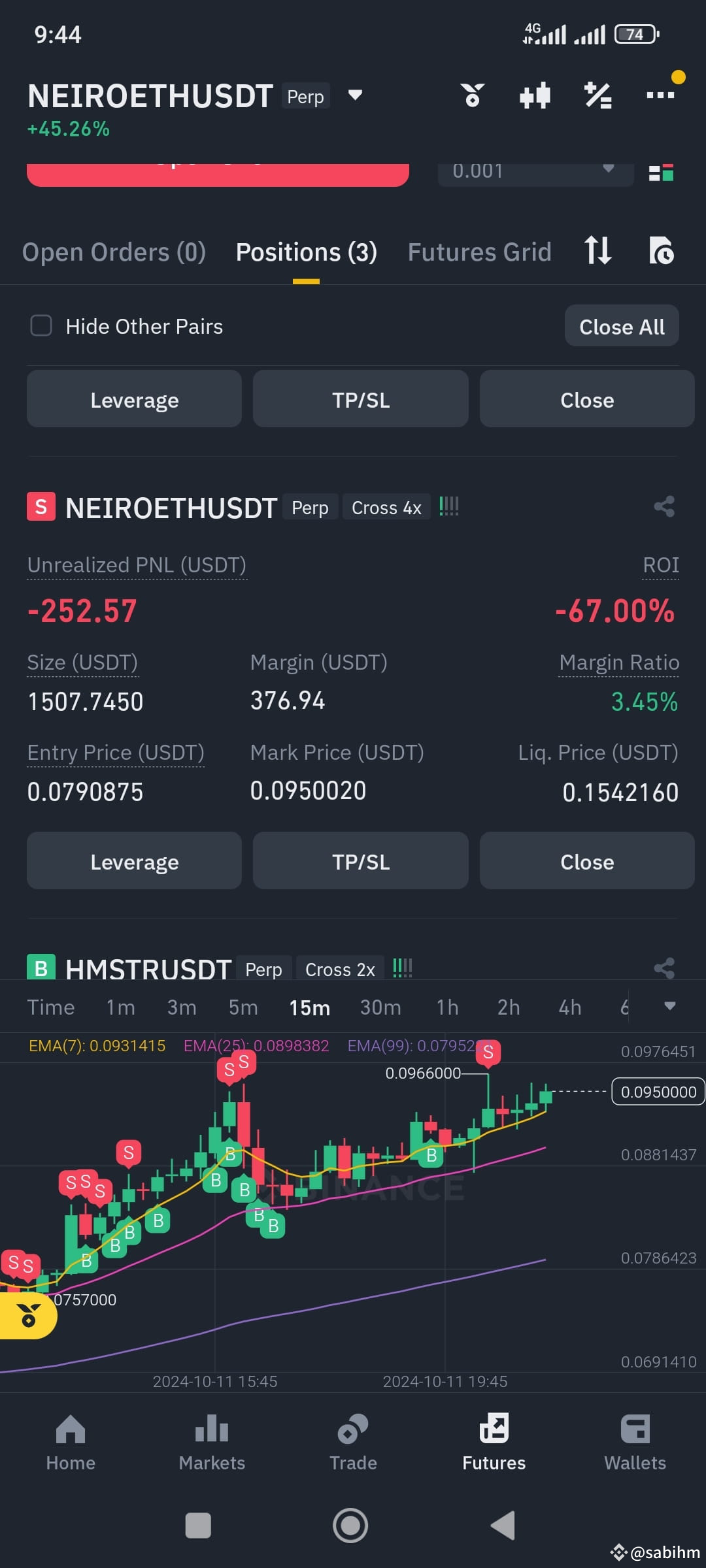Open the more options ellipsis menu
The height and width of the screenshot is (1568, 706).
click(660, 95)
